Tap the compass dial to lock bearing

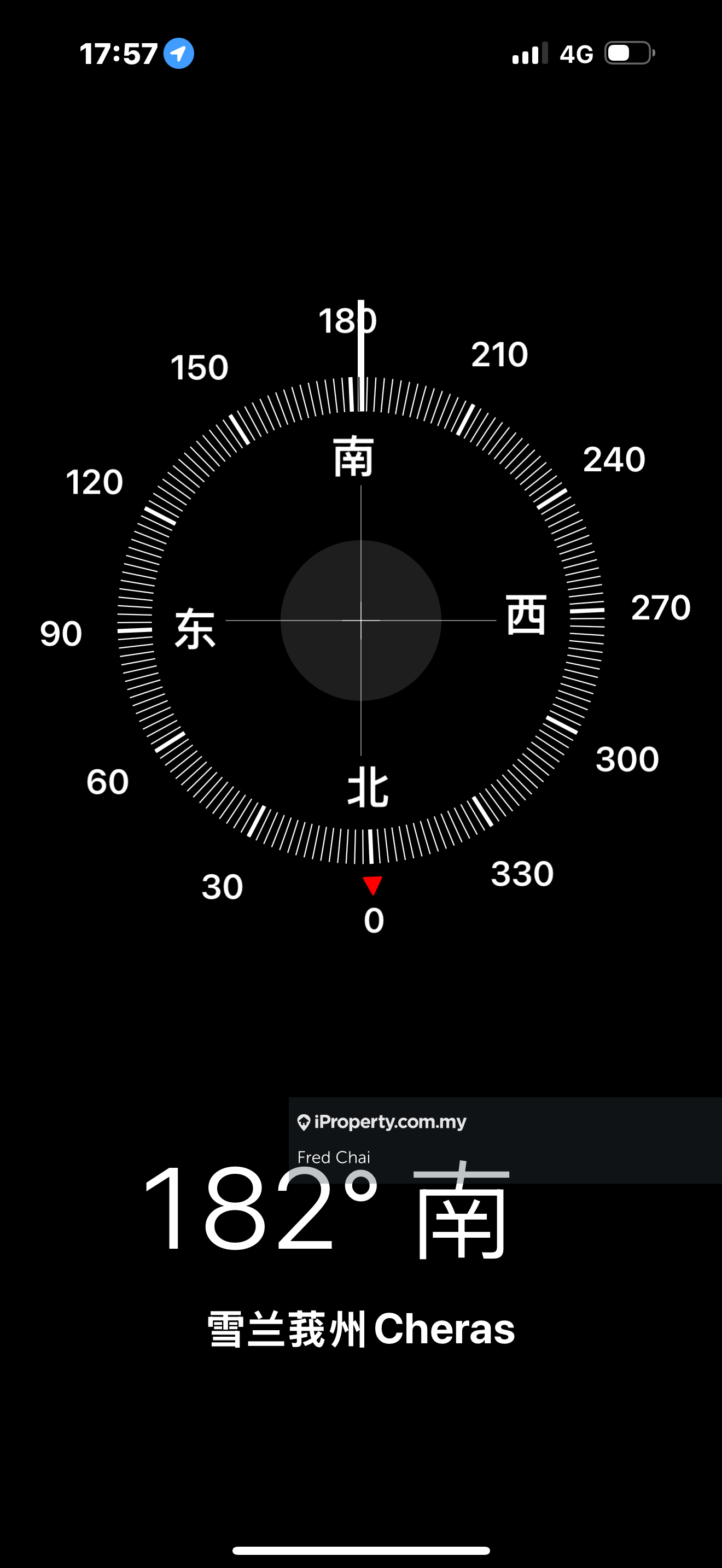[x=360, y=621]
